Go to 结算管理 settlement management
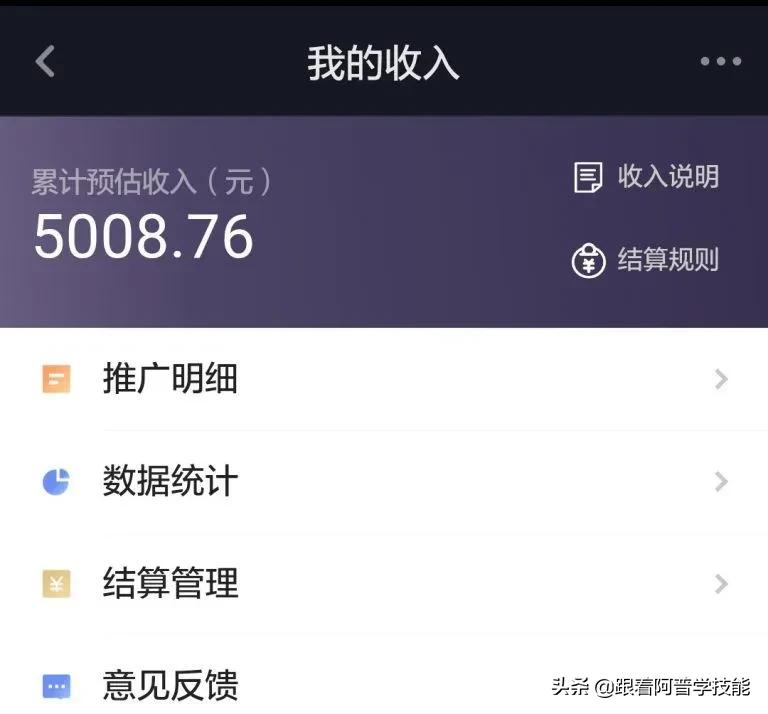 (x=384, y=584)
